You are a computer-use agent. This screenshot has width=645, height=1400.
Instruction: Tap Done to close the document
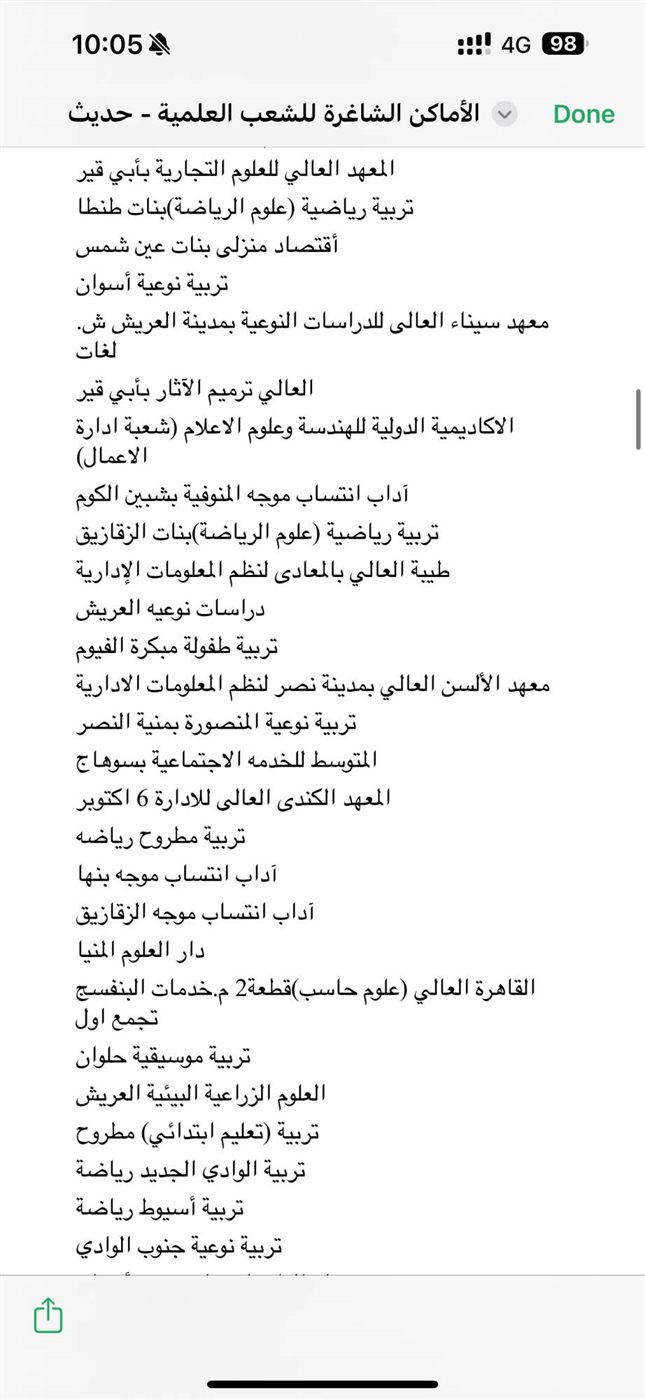(583, 114)
